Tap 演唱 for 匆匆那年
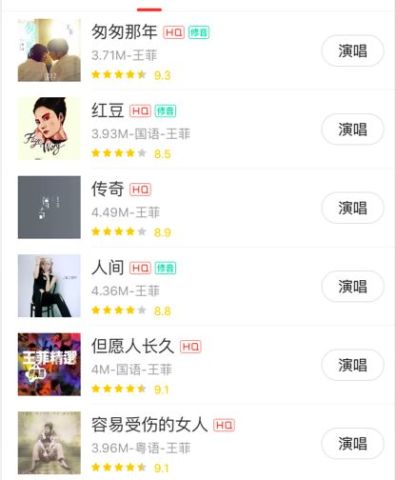This screenshot has height=480, width=396. pyautogui.click(x=353, y=51)
